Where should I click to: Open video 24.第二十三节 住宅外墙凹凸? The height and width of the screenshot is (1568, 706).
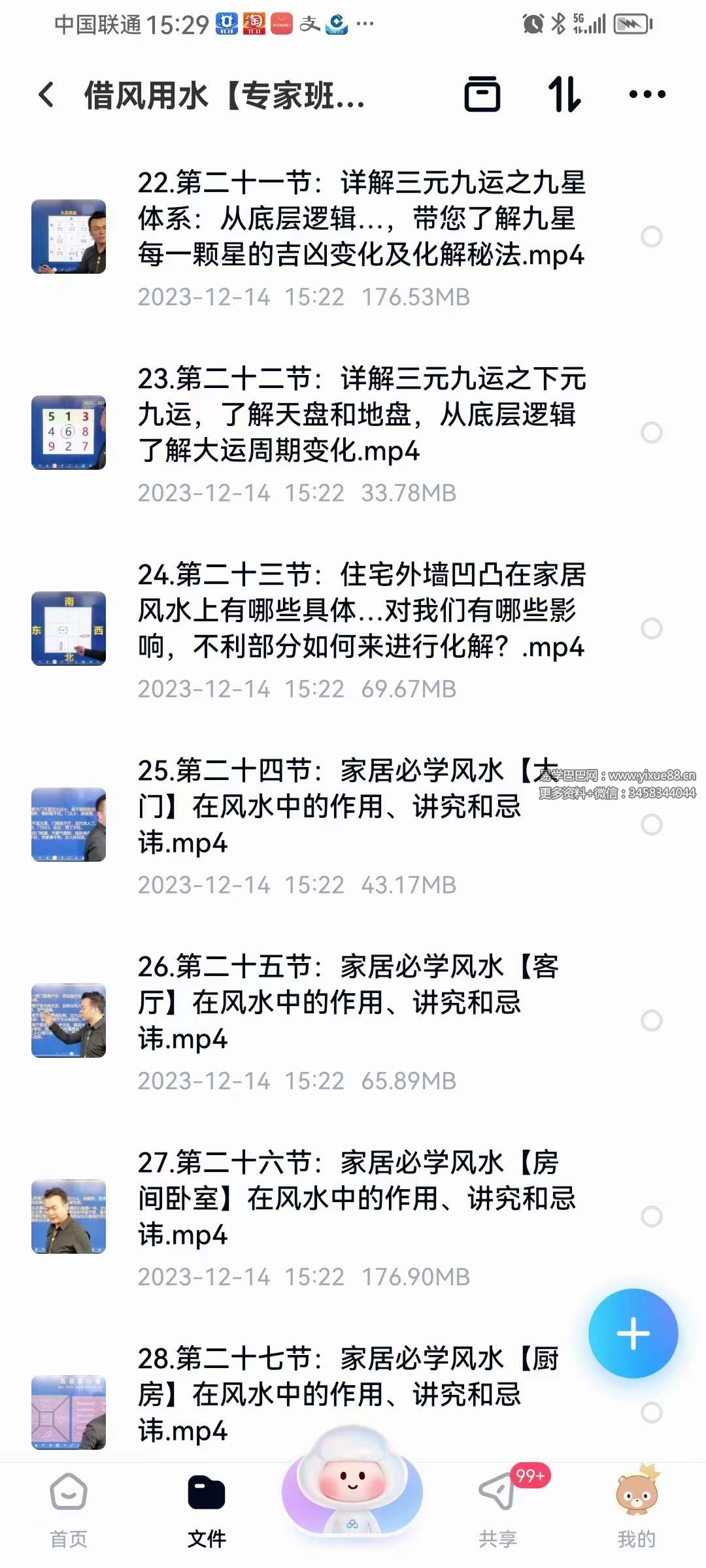point(360,611)
